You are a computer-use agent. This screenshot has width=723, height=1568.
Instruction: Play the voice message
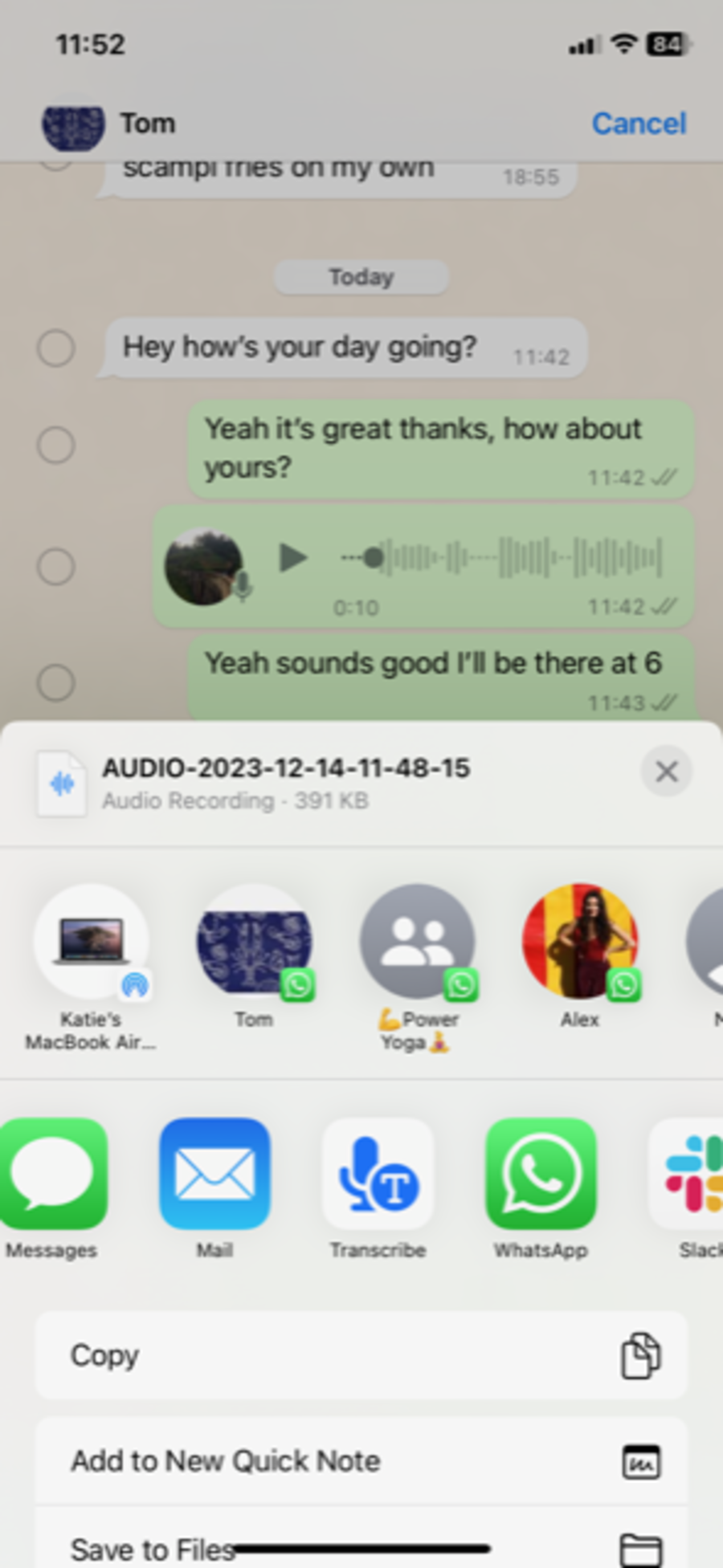coord(292,557)
